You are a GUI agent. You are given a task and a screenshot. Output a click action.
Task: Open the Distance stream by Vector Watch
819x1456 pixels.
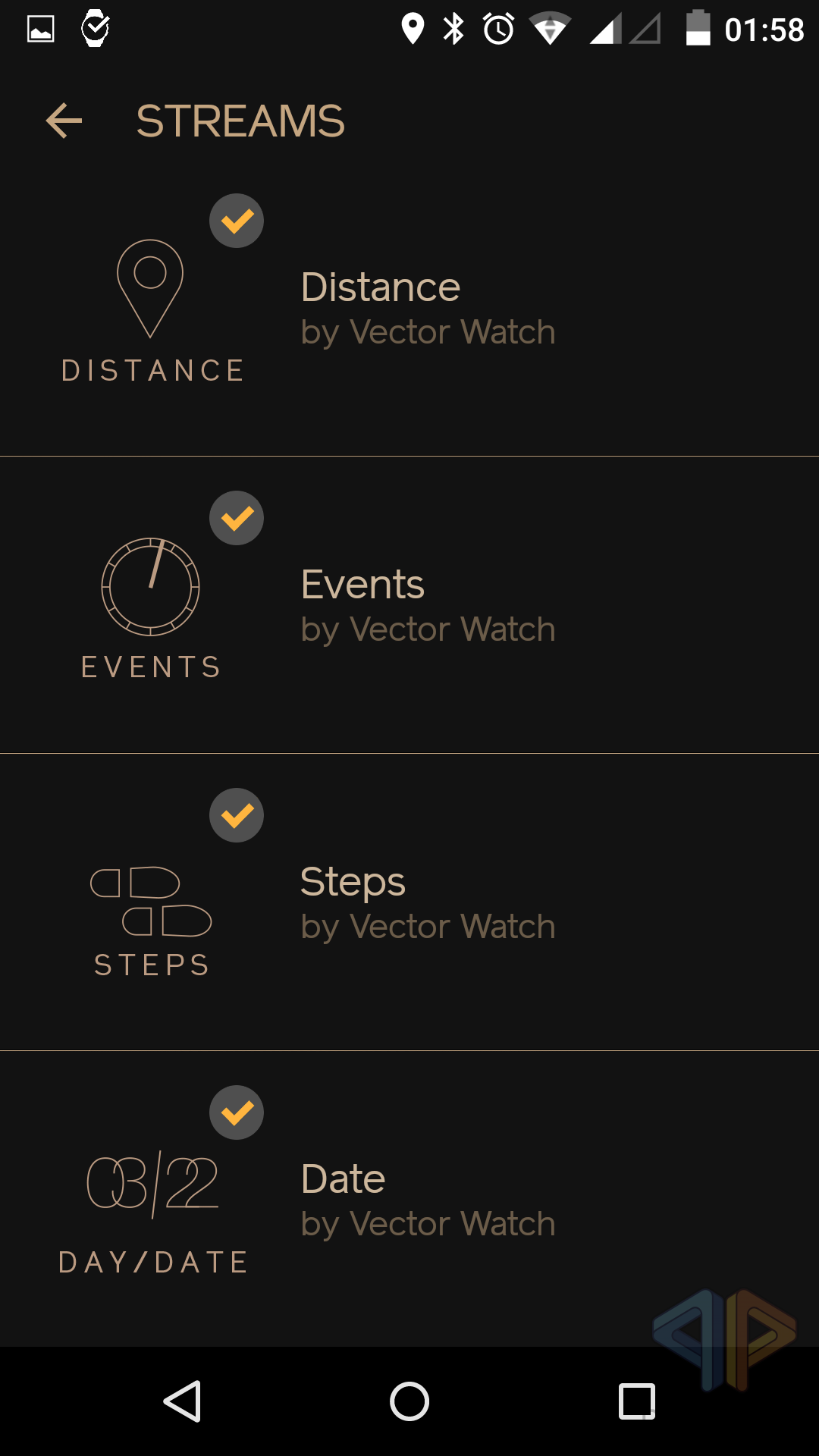pyautogui.click(x=427, y=307)
